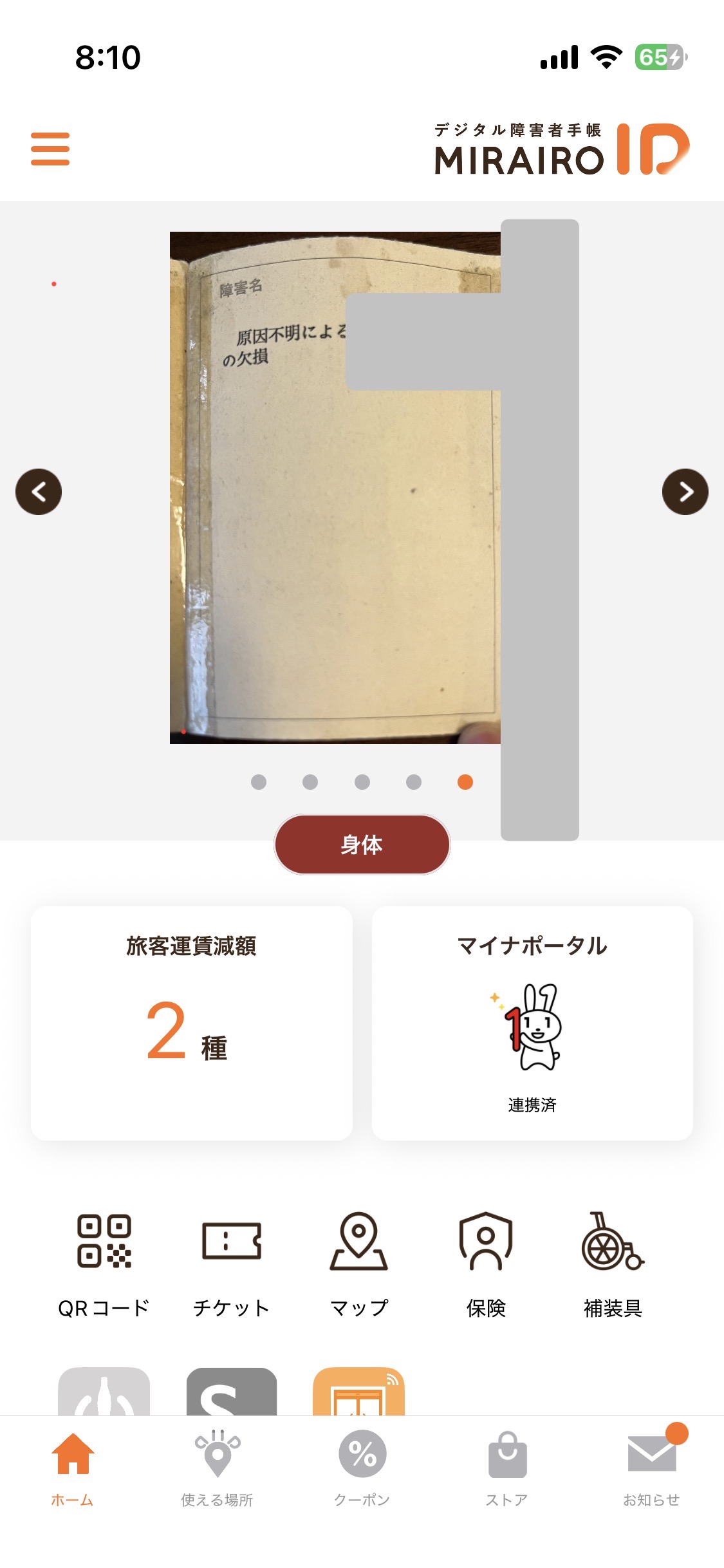
Task: Show the next handbook image
Action: [685, 492]
